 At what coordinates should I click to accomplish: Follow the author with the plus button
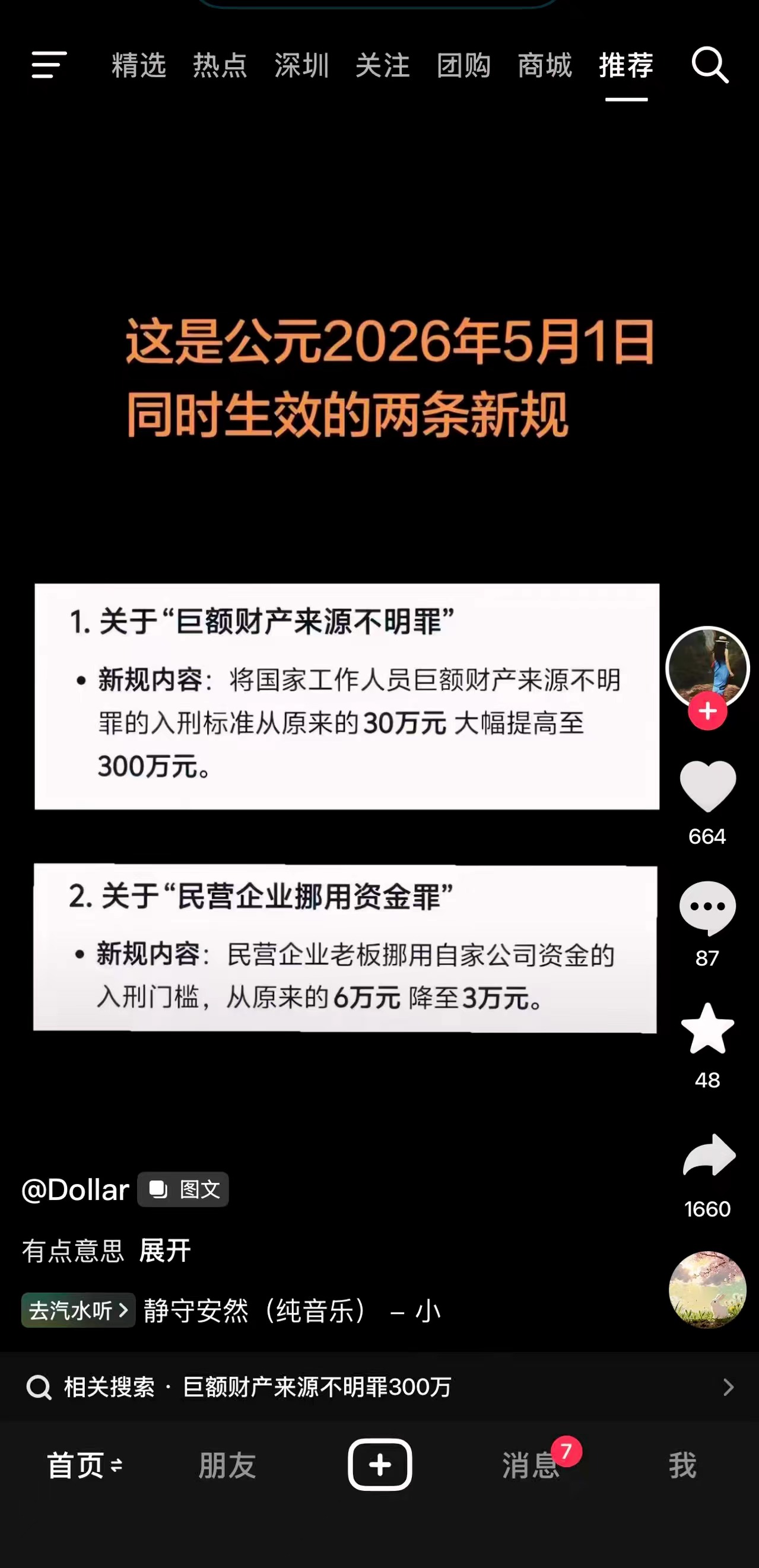(x=707, y=711)
